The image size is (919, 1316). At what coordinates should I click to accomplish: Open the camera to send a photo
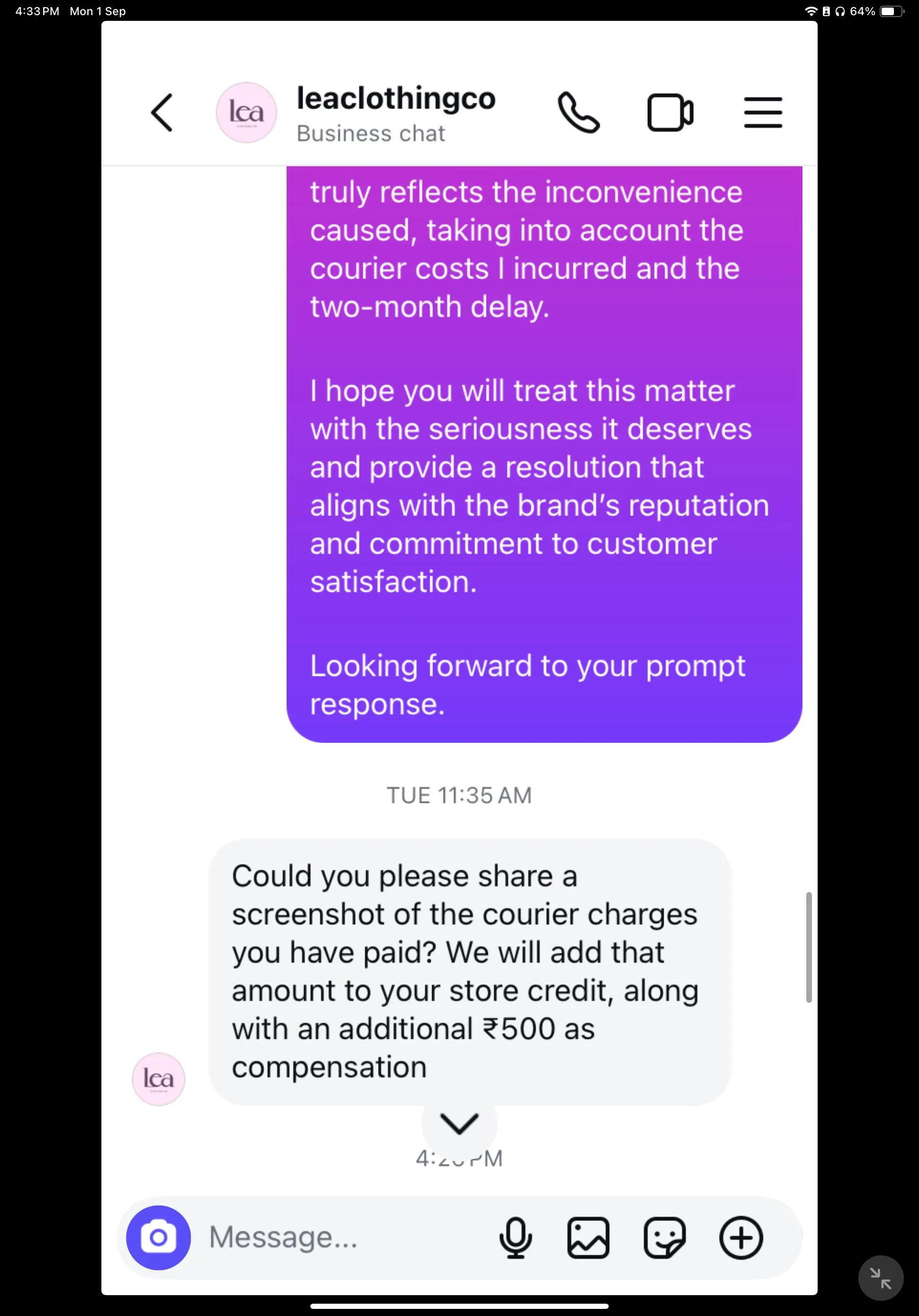158,1237
